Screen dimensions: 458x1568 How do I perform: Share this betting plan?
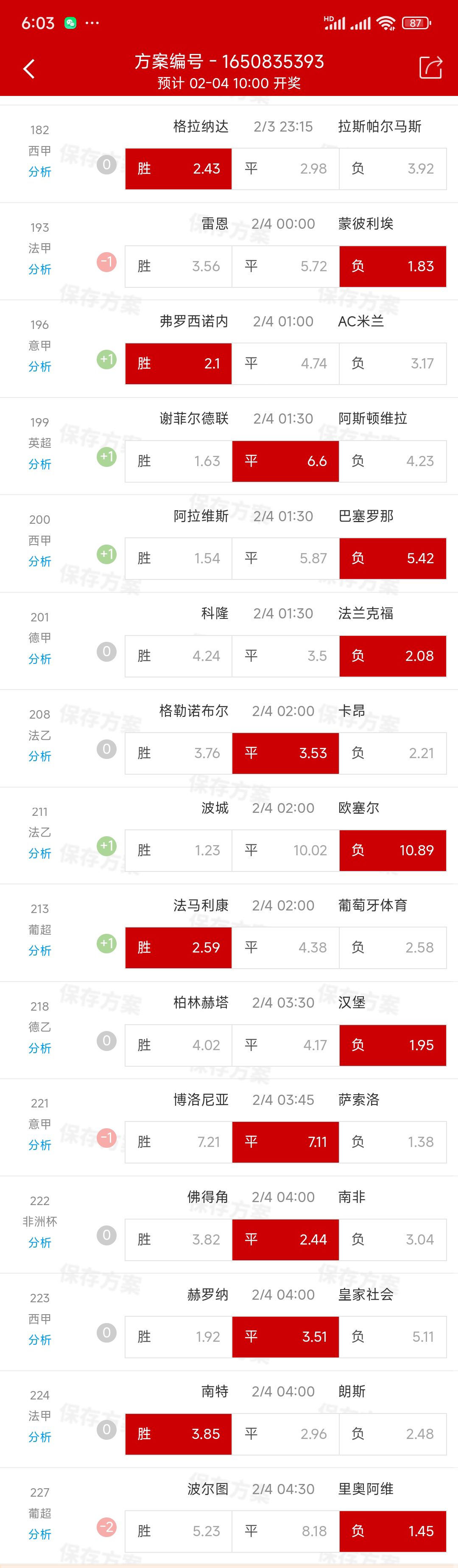click(430, 67)
